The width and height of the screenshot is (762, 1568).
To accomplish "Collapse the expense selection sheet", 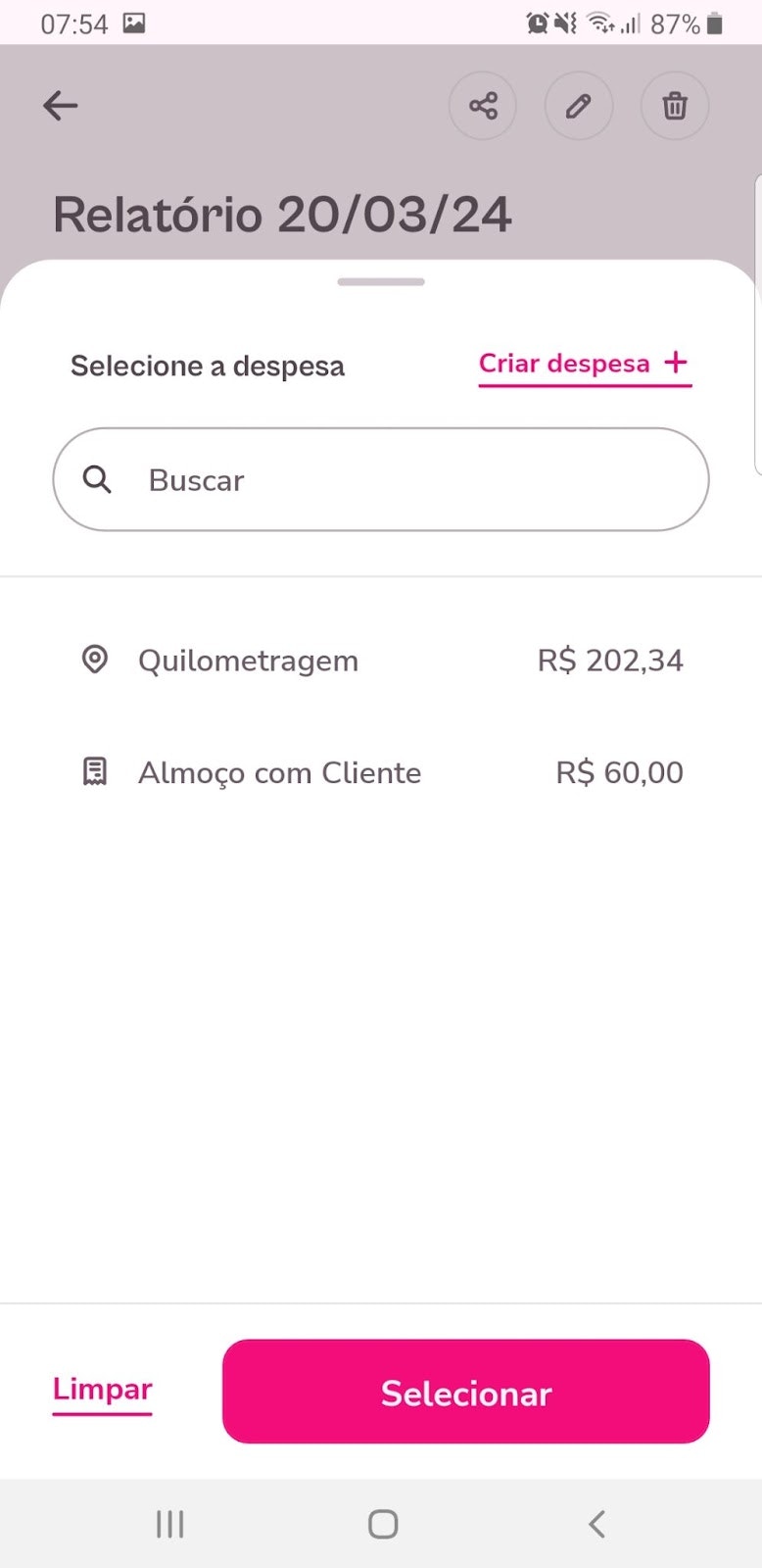I will [x=381, y=281].
